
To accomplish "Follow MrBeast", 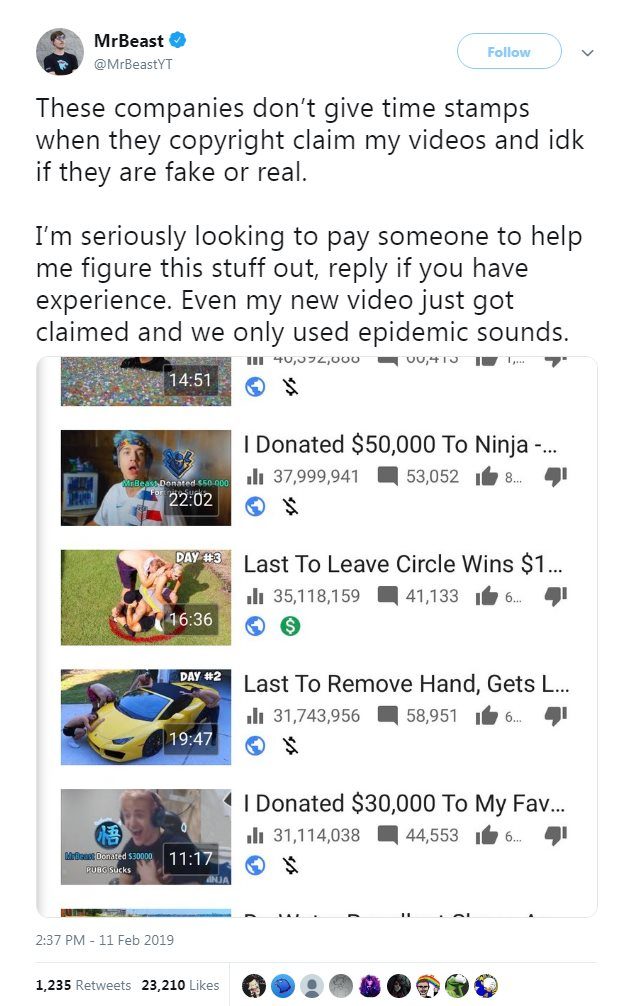I will coord(508,52).
